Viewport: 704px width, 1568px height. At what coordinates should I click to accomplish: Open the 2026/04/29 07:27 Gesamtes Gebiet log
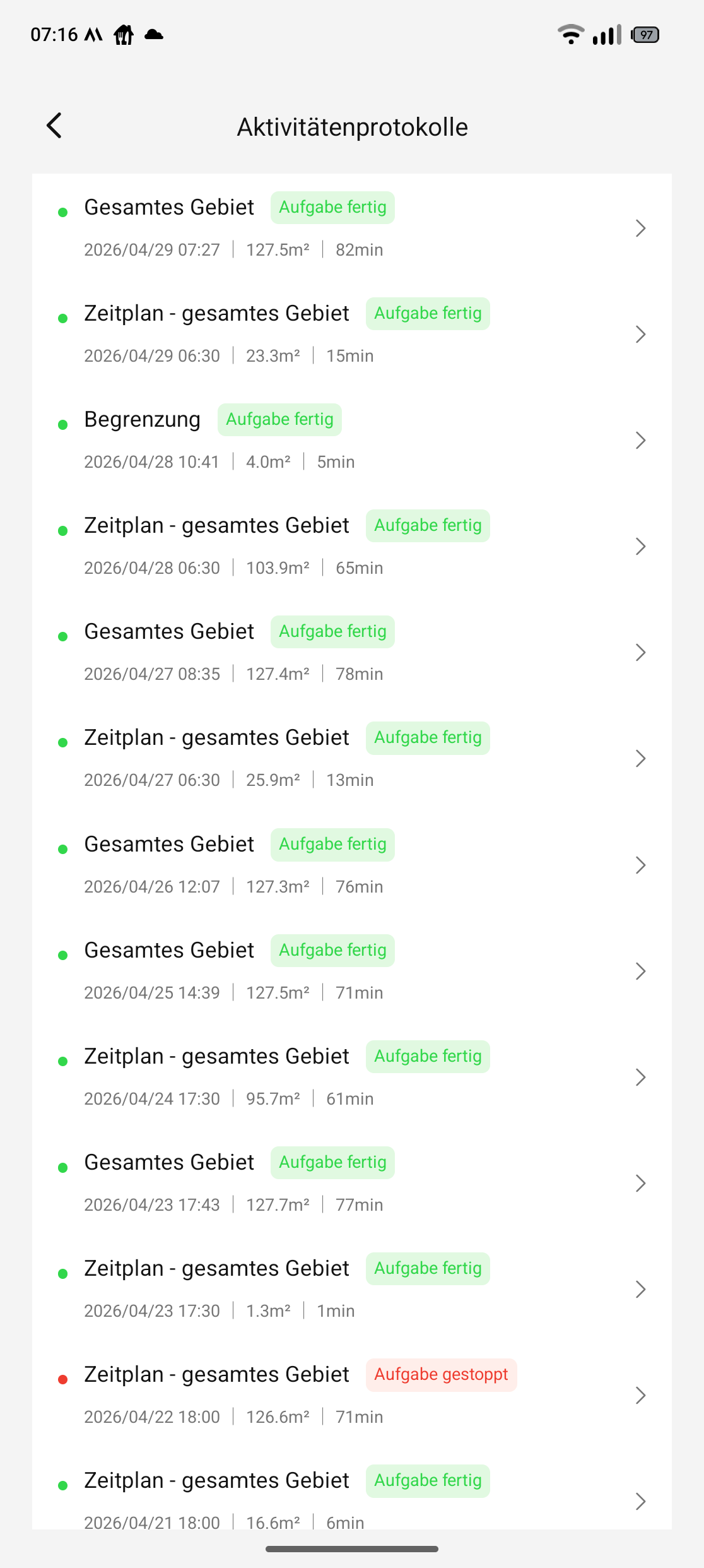(352, 228)
